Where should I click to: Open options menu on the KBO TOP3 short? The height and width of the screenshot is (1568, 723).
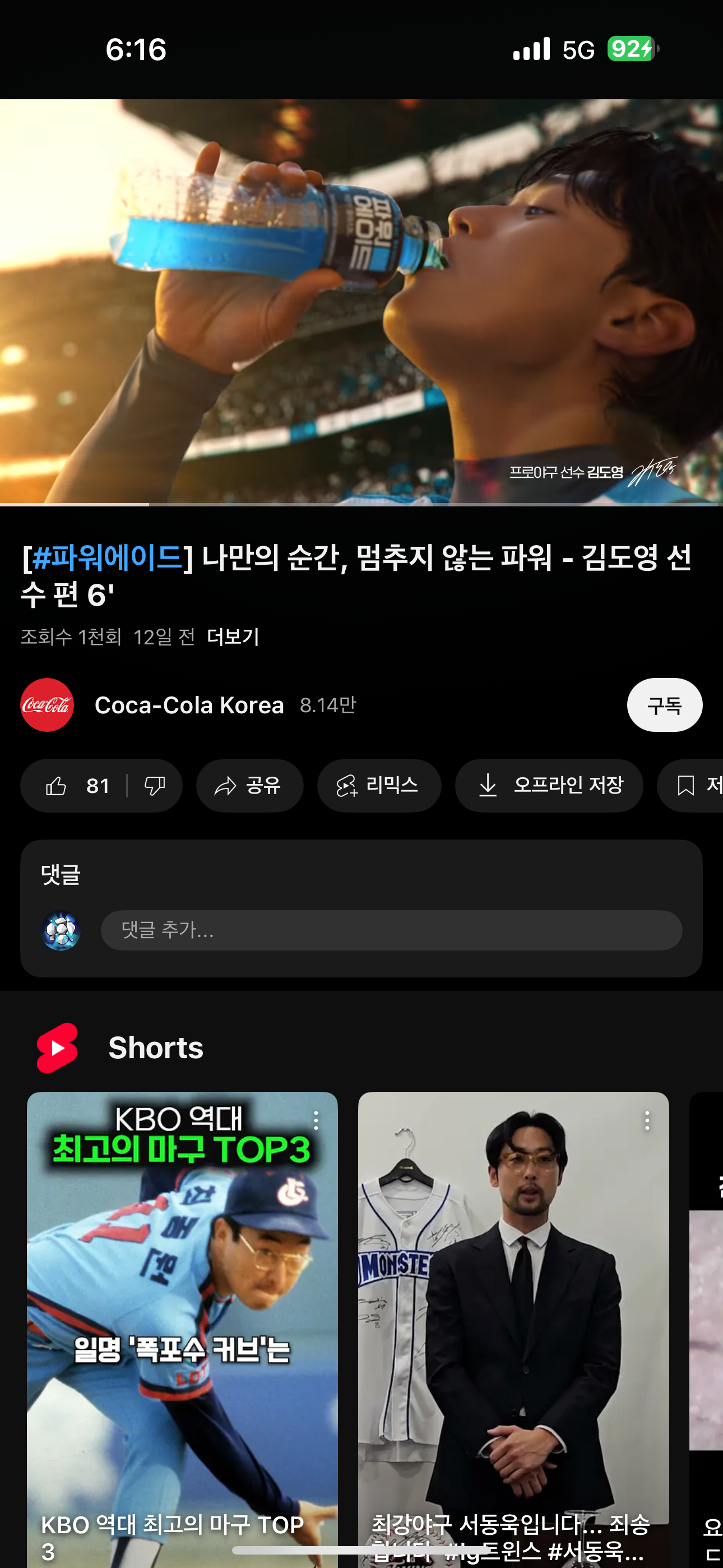pyautogui.click(x=316, y=1120)
